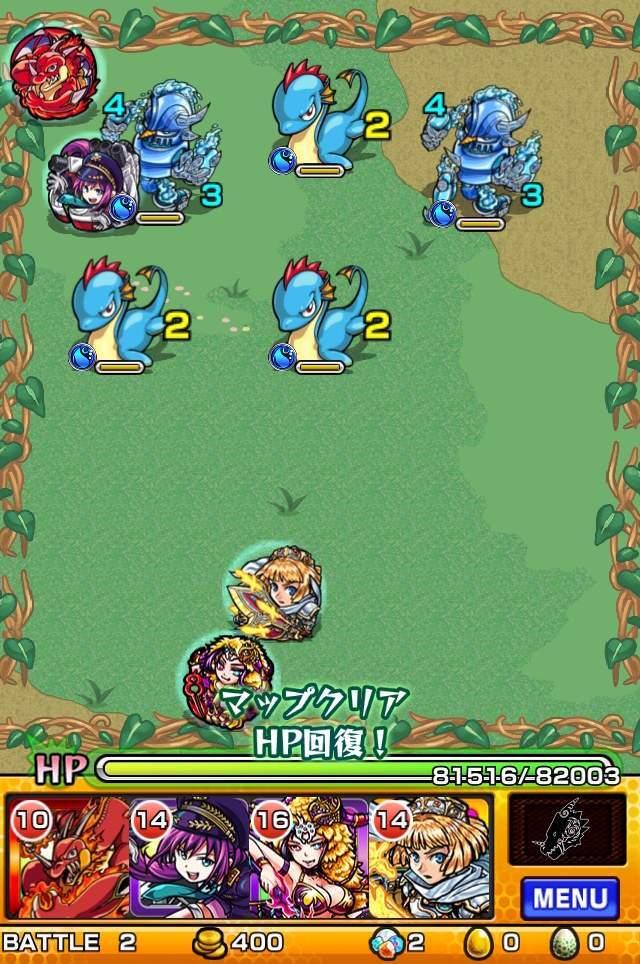Select the blonde knight portrait
Viewport: 640px width, 964px height.
pos(430,858)
